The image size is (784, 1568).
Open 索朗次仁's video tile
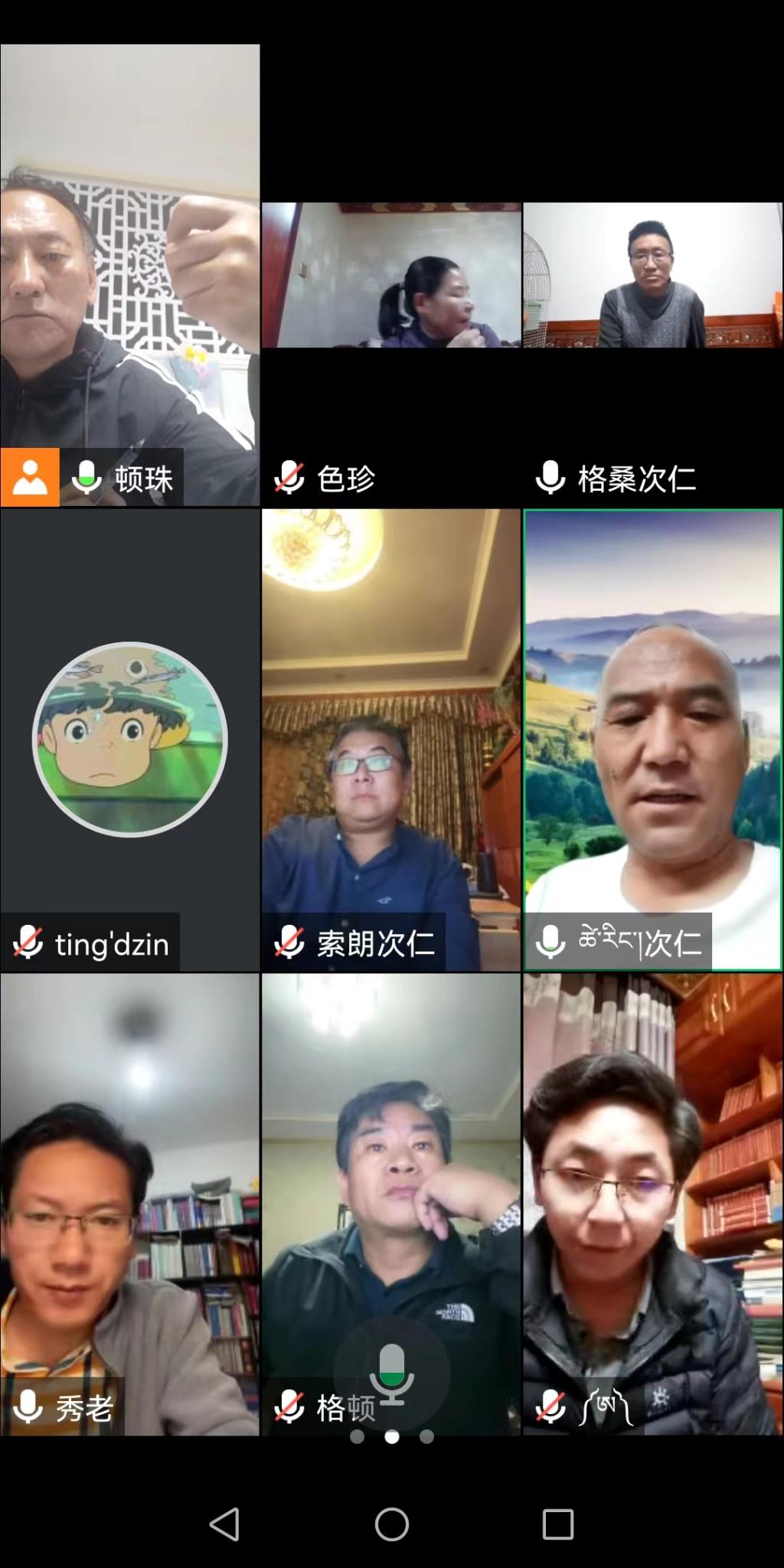point(391,739)
